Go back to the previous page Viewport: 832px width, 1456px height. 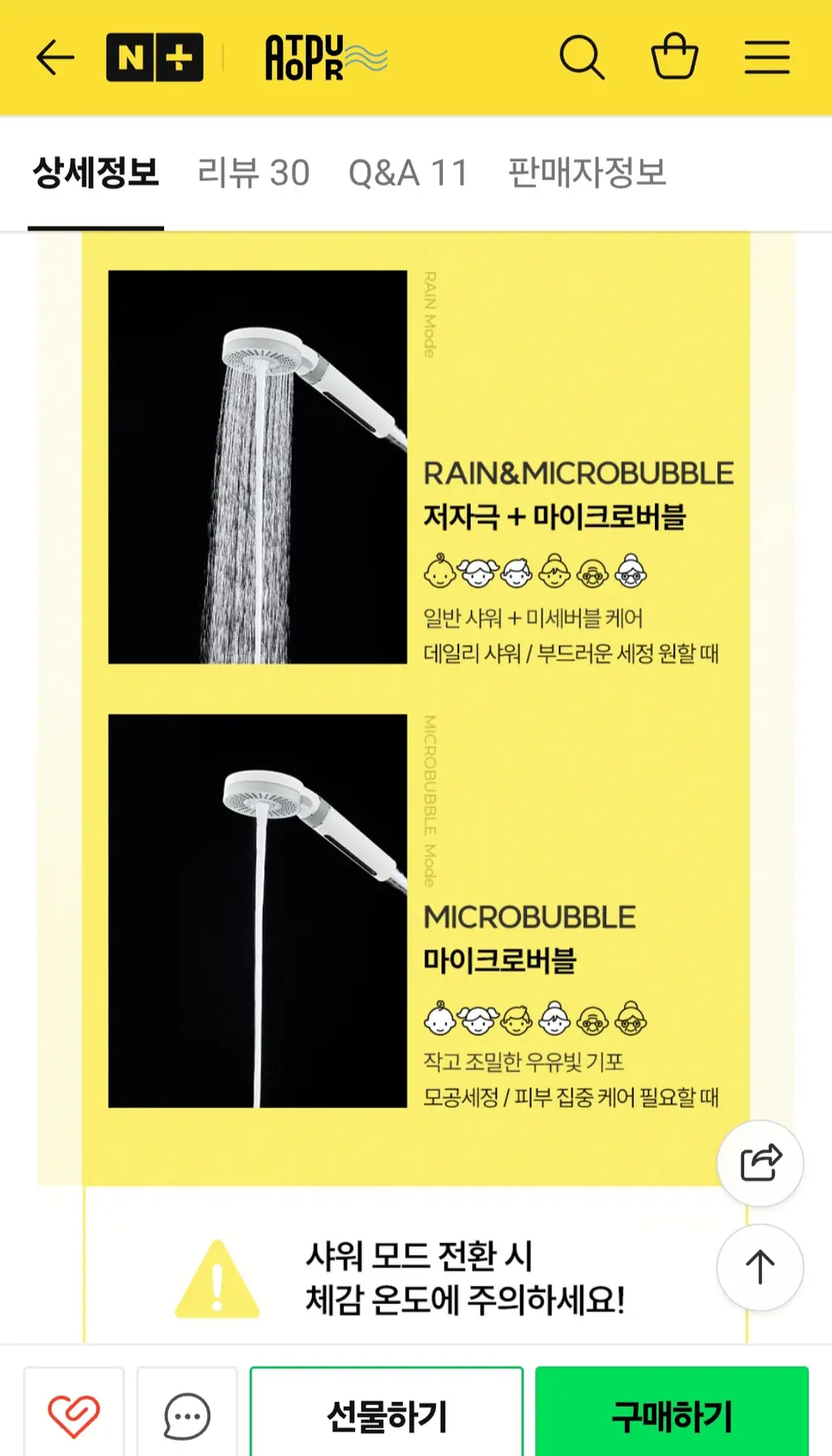tap(55, 58)
